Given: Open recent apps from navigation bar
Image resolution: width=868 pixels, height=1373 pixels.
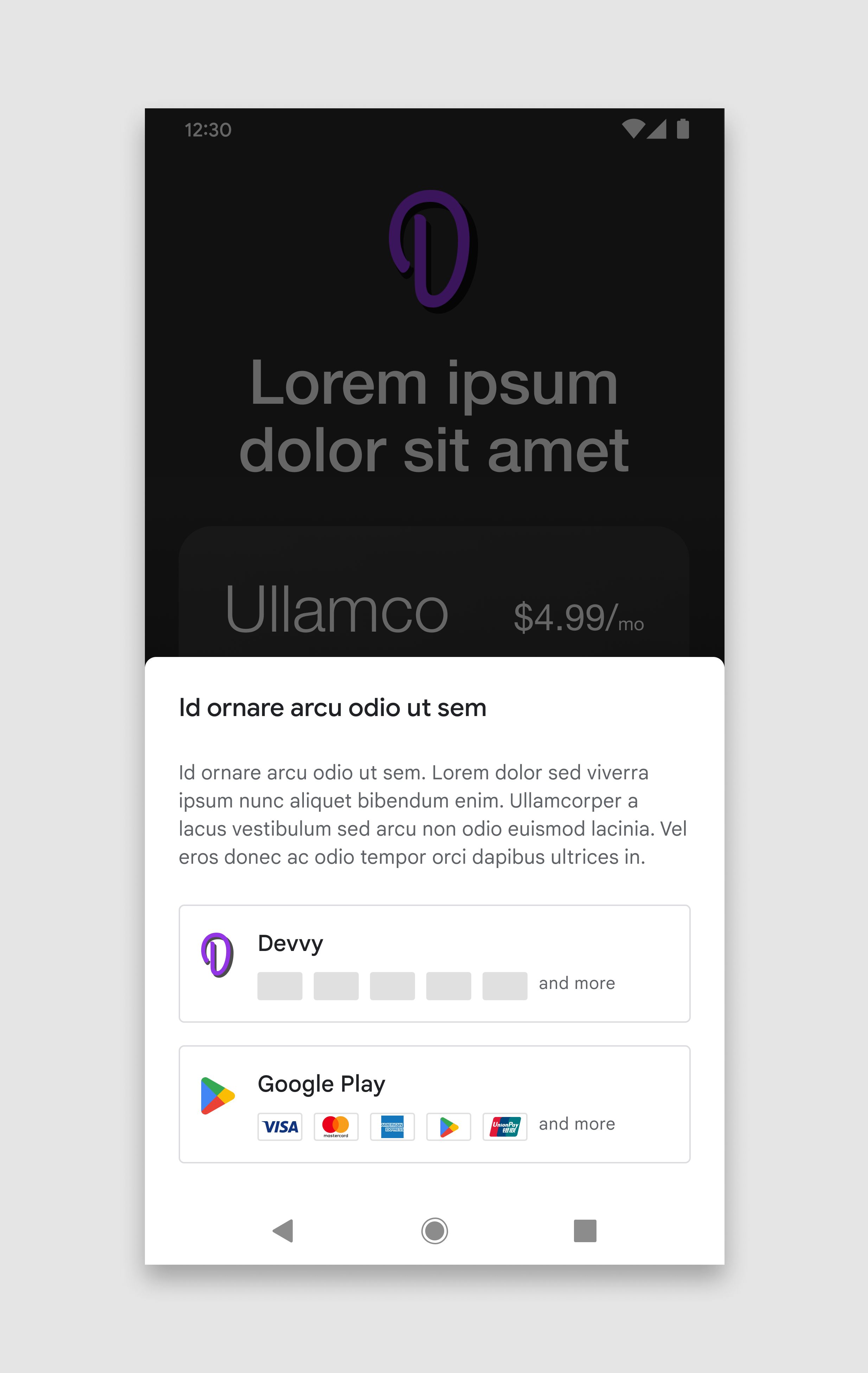Looking at the screenshot, I should tap(585, 1231).
